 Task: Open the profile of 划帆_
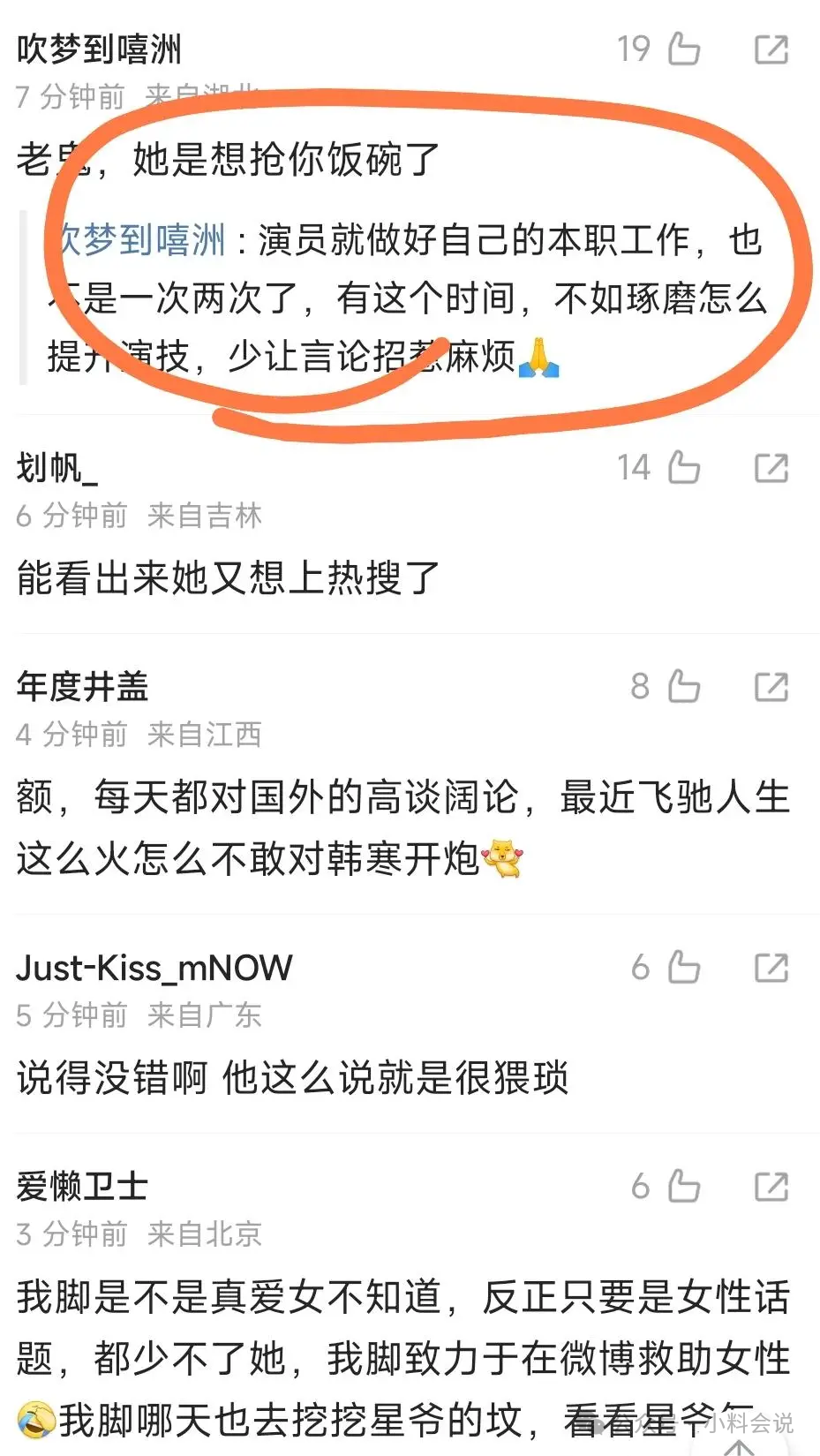(x=57, y=468)
